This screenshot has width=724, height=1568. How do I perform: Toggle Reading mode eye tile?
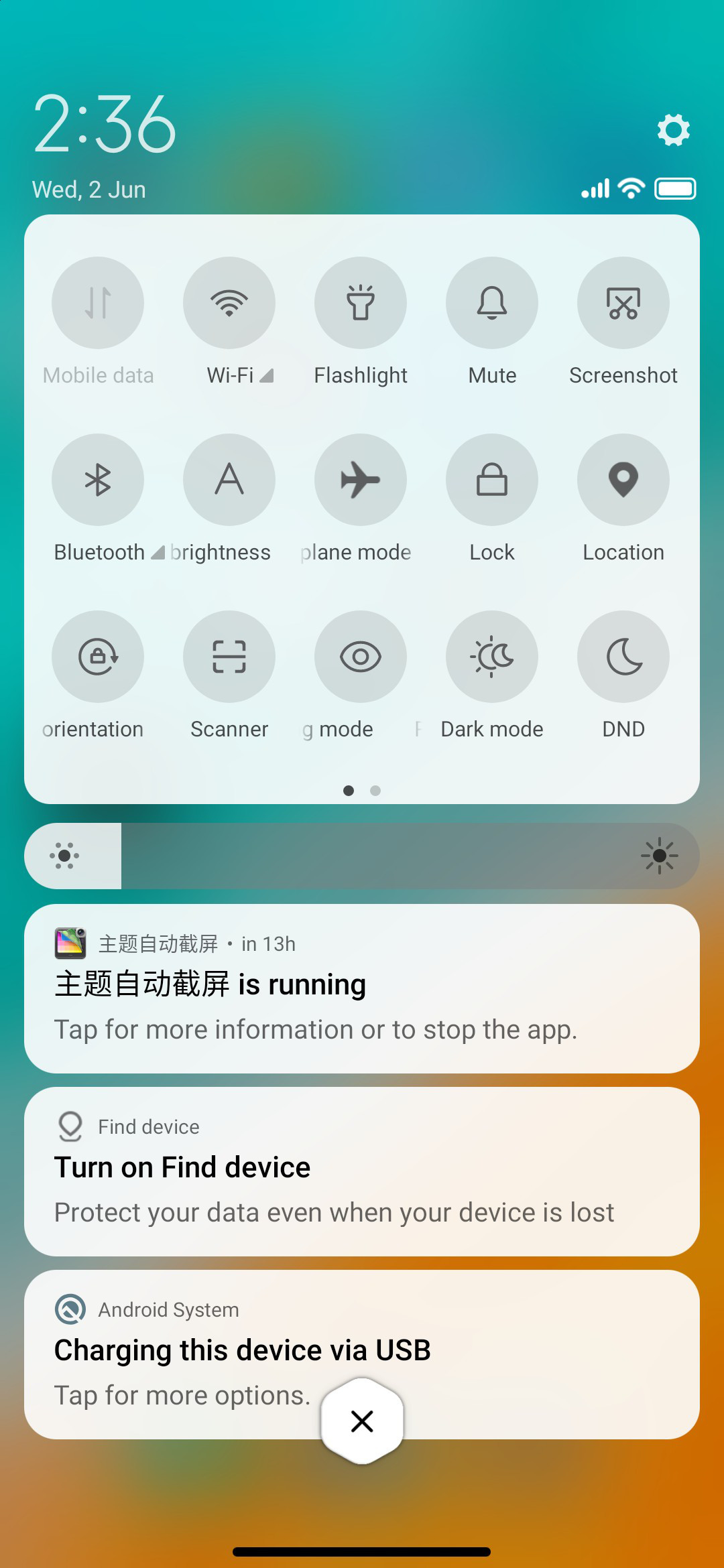click(x=361, y=657)
